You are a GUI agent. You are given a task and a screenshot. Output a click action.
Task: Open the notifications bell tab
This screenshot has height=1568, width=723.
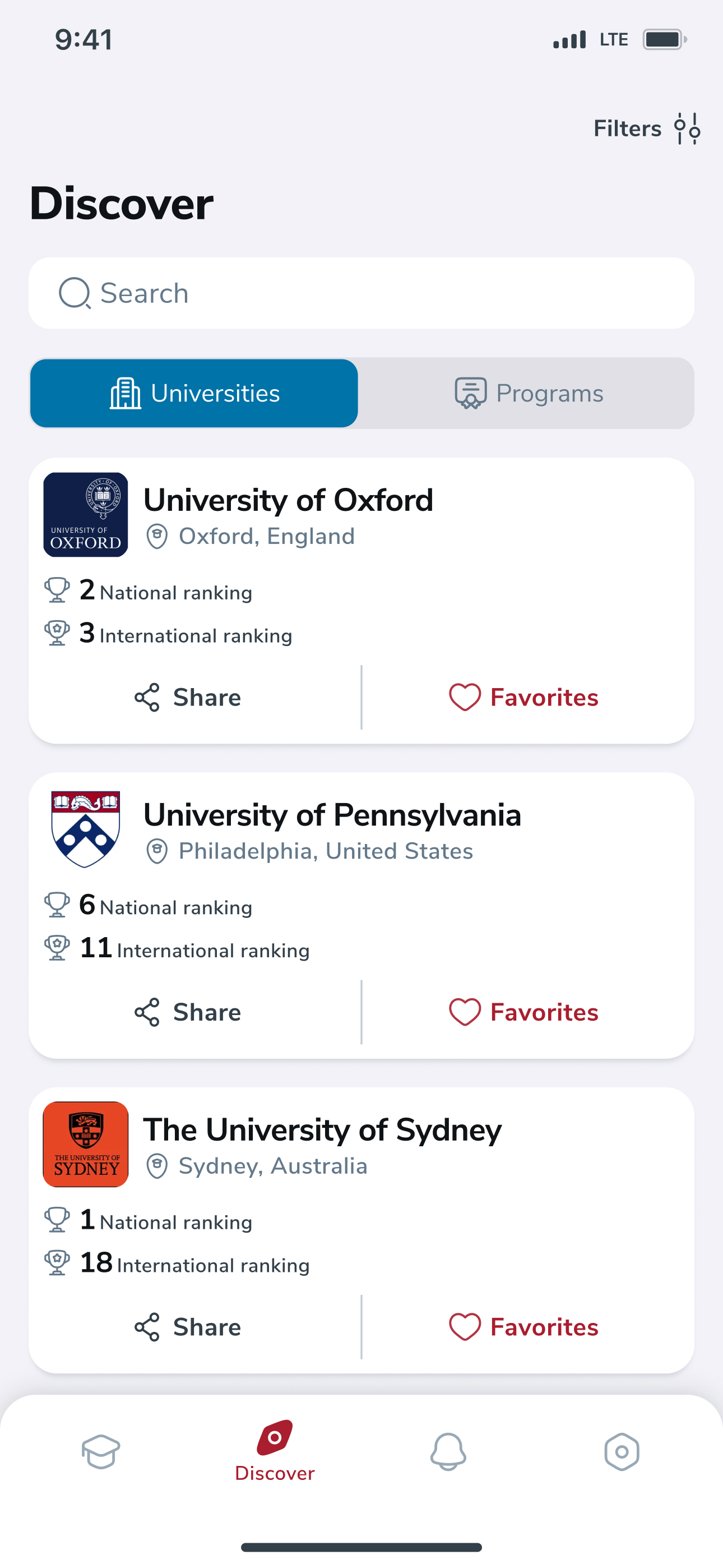448,1452
